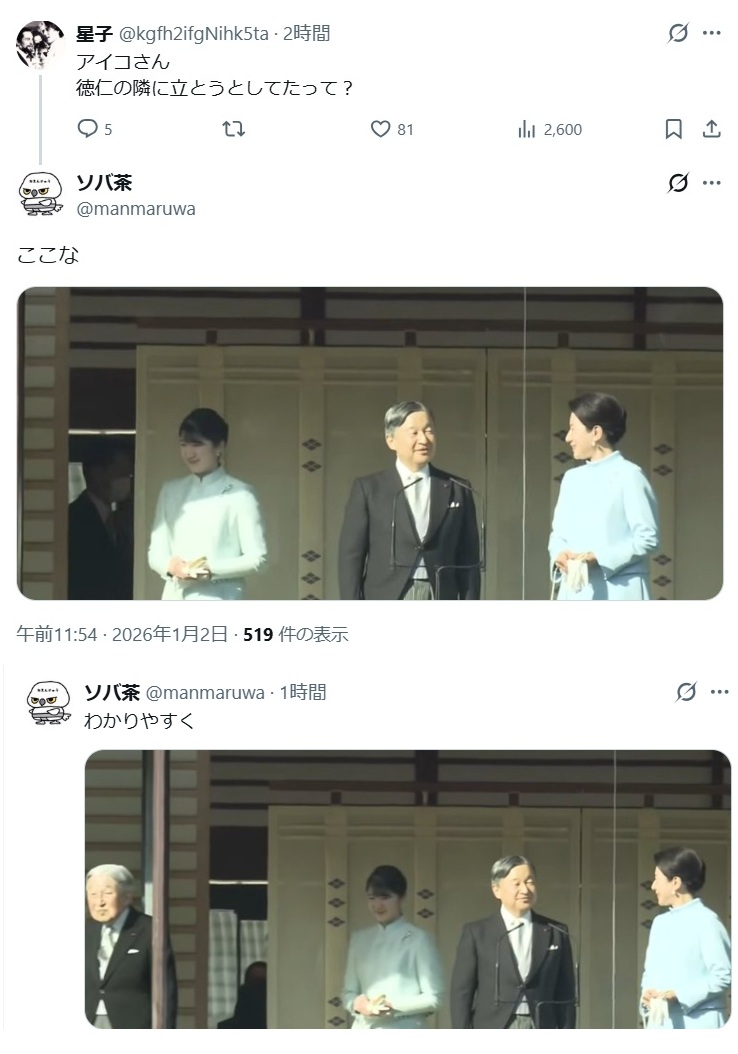Open overflow menu on わかりやすく reply
The width and height of the screenshot is (738, 1054).
click(x=719, y=692)
